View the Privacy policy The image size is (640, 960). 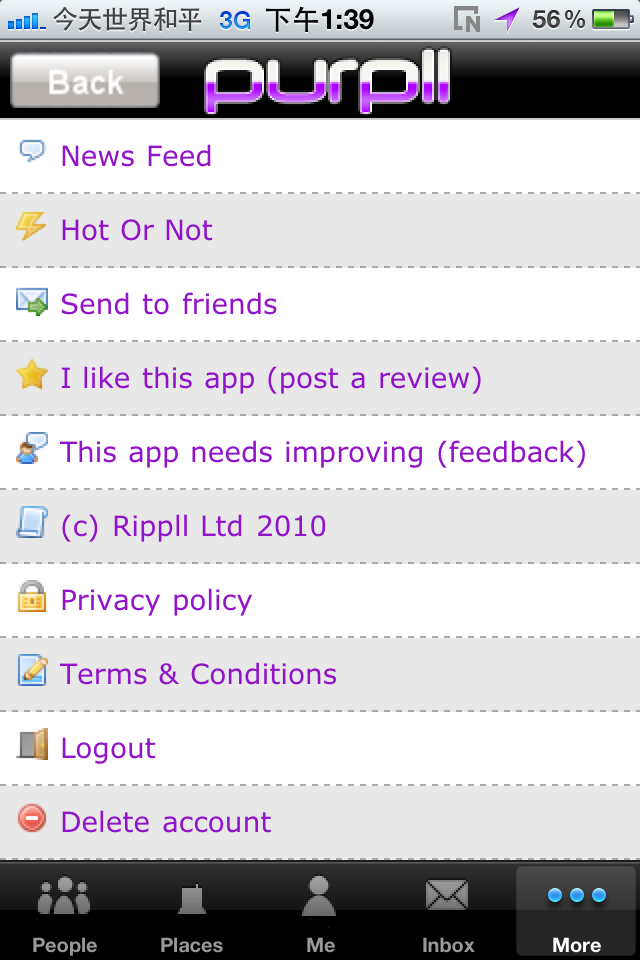156,600
